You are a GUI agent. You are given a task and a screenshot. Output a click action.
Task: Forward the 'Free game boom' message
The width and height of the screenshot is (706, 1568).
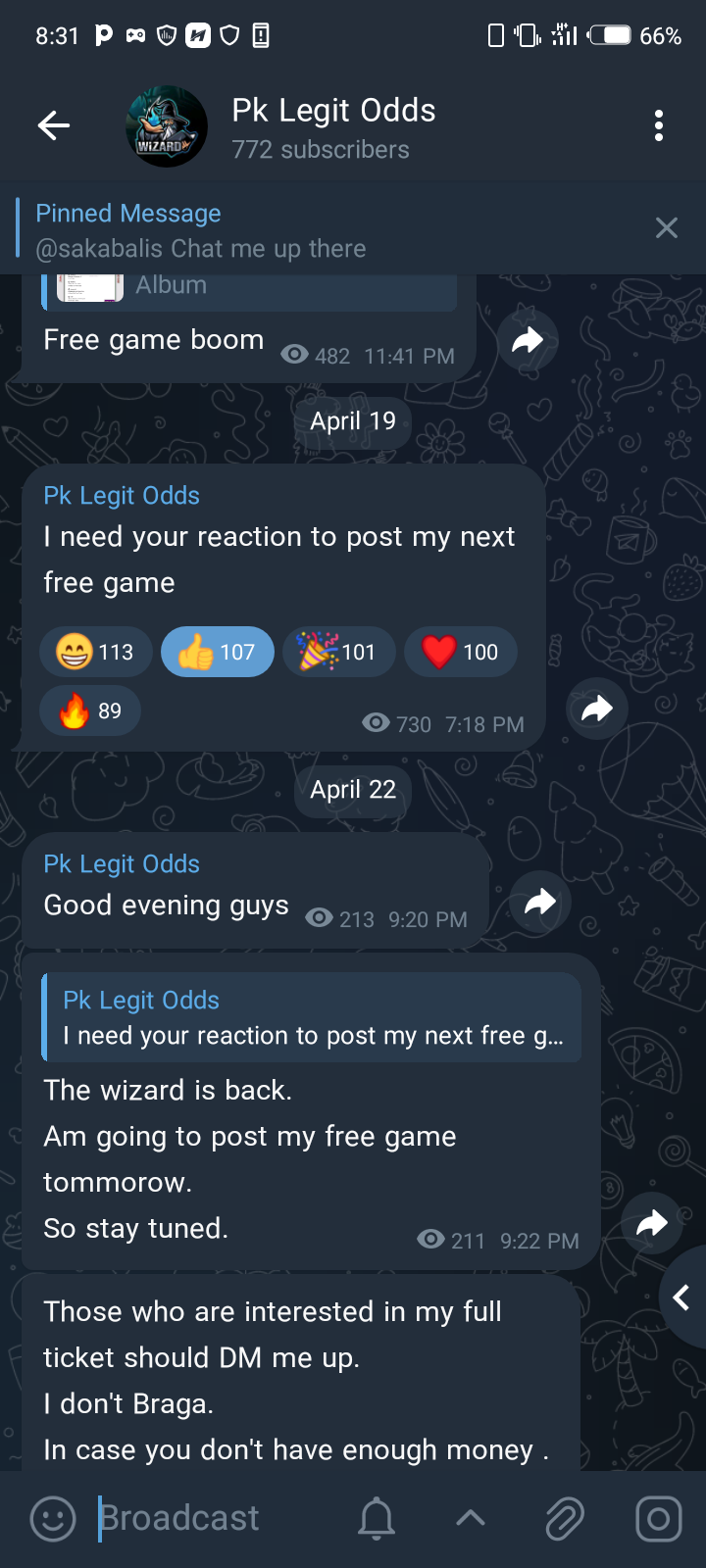[528, 340]
